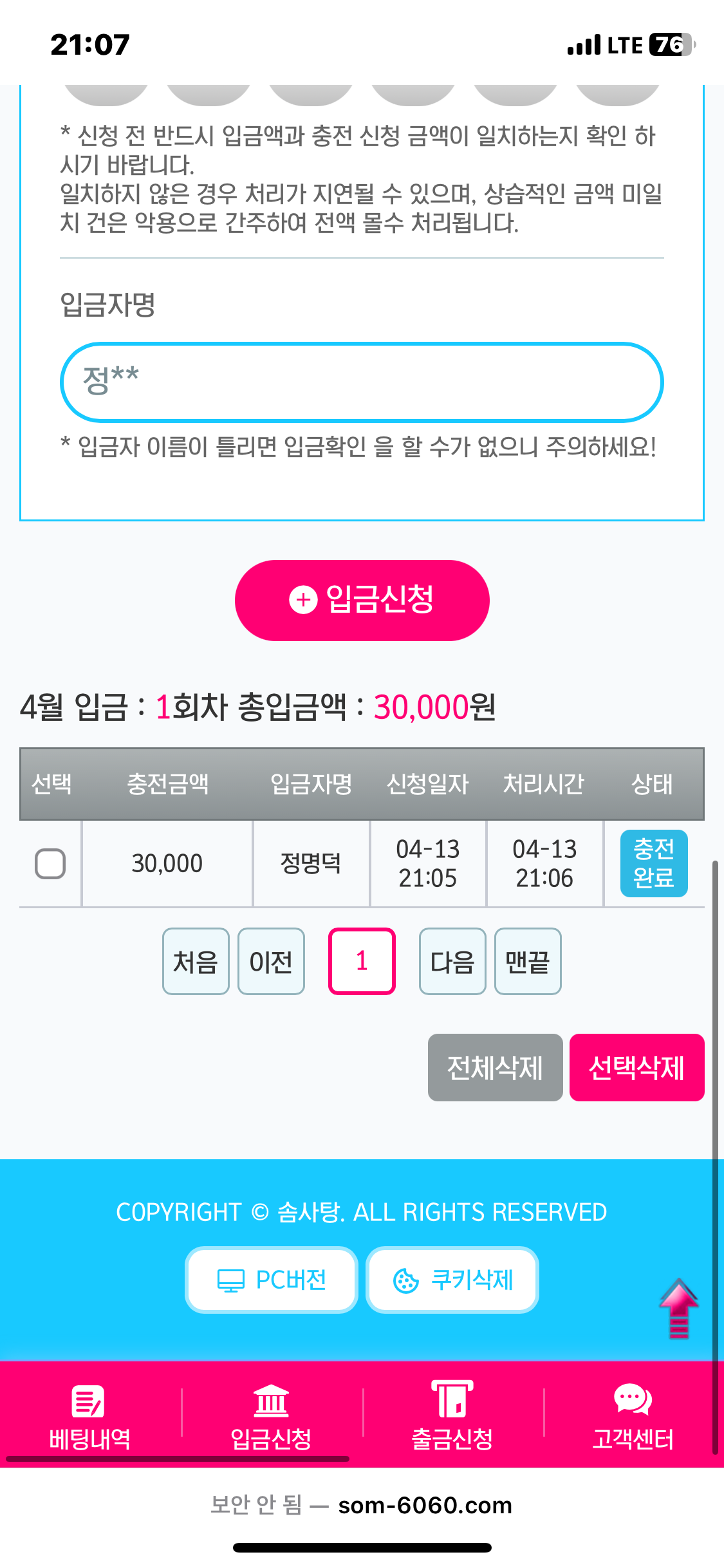The height and width of the screenshot is (1568, 724).
Task: Jump to last page with 맨끝
Action: (x=528, y=961)
